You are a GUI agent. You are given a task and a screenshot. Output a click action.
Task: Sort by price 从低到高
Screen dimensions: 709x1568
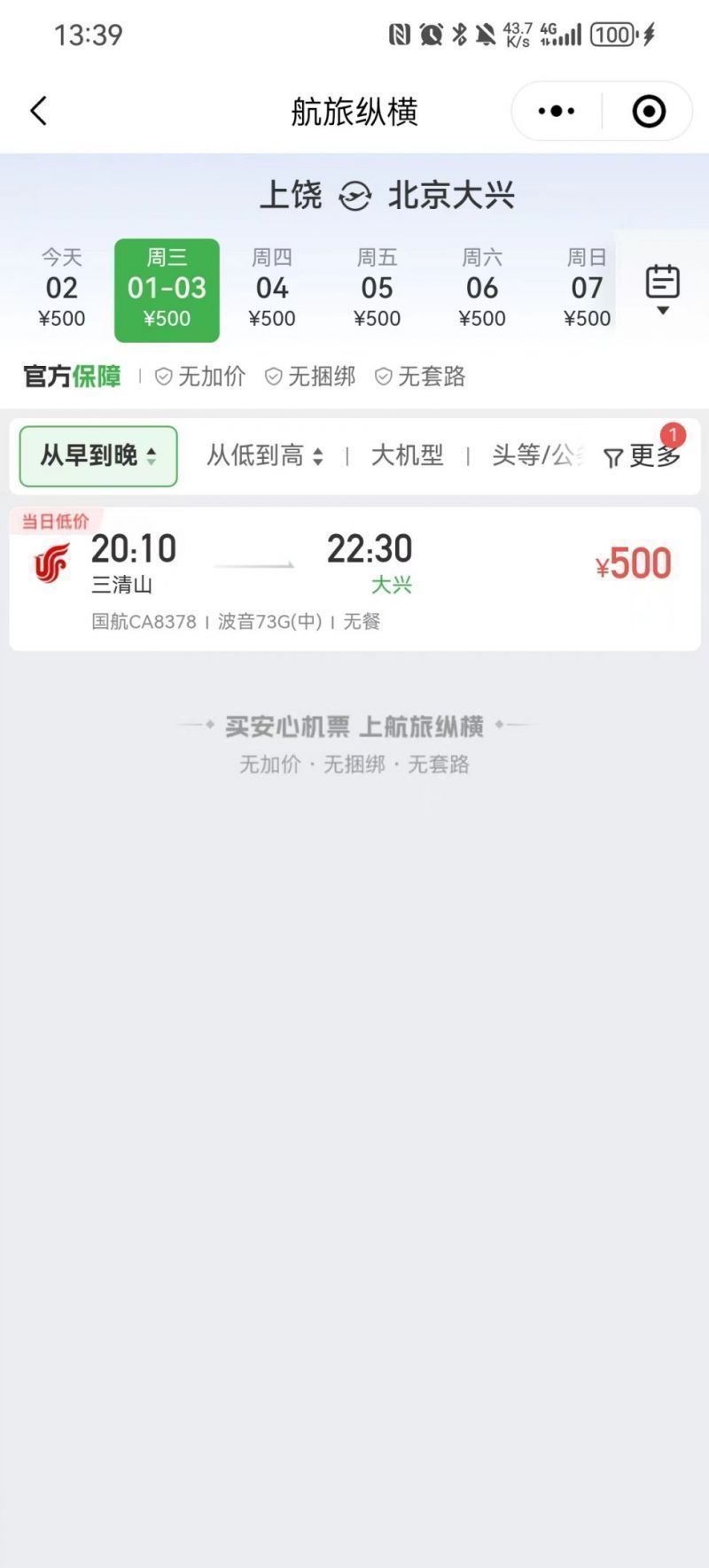(265, 456)
